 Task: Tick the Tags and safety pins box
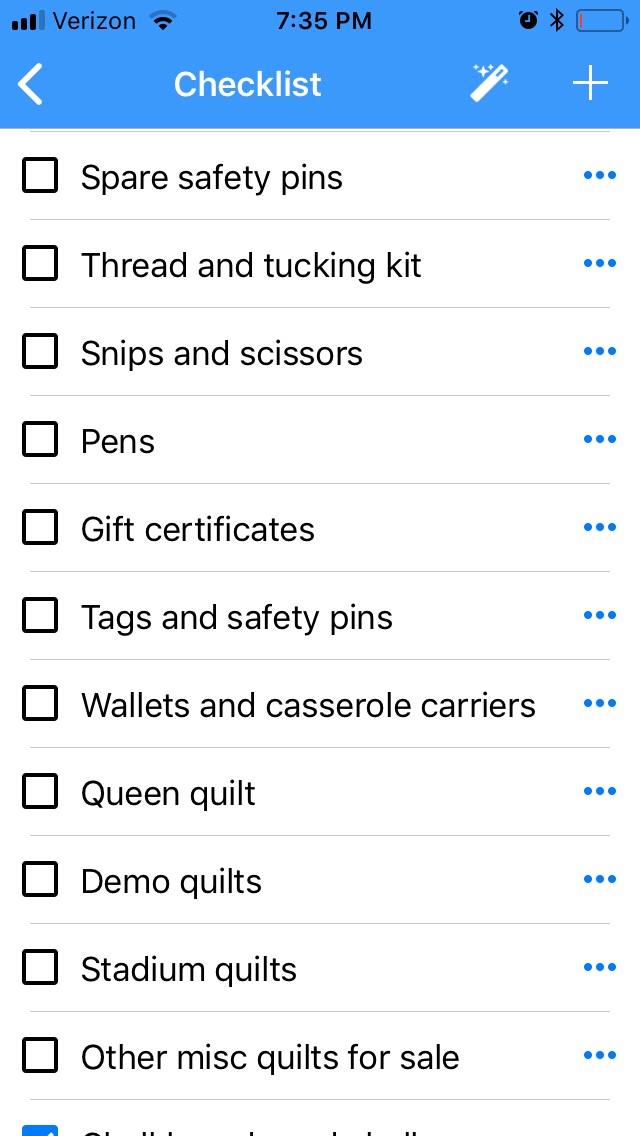(40, 616)
